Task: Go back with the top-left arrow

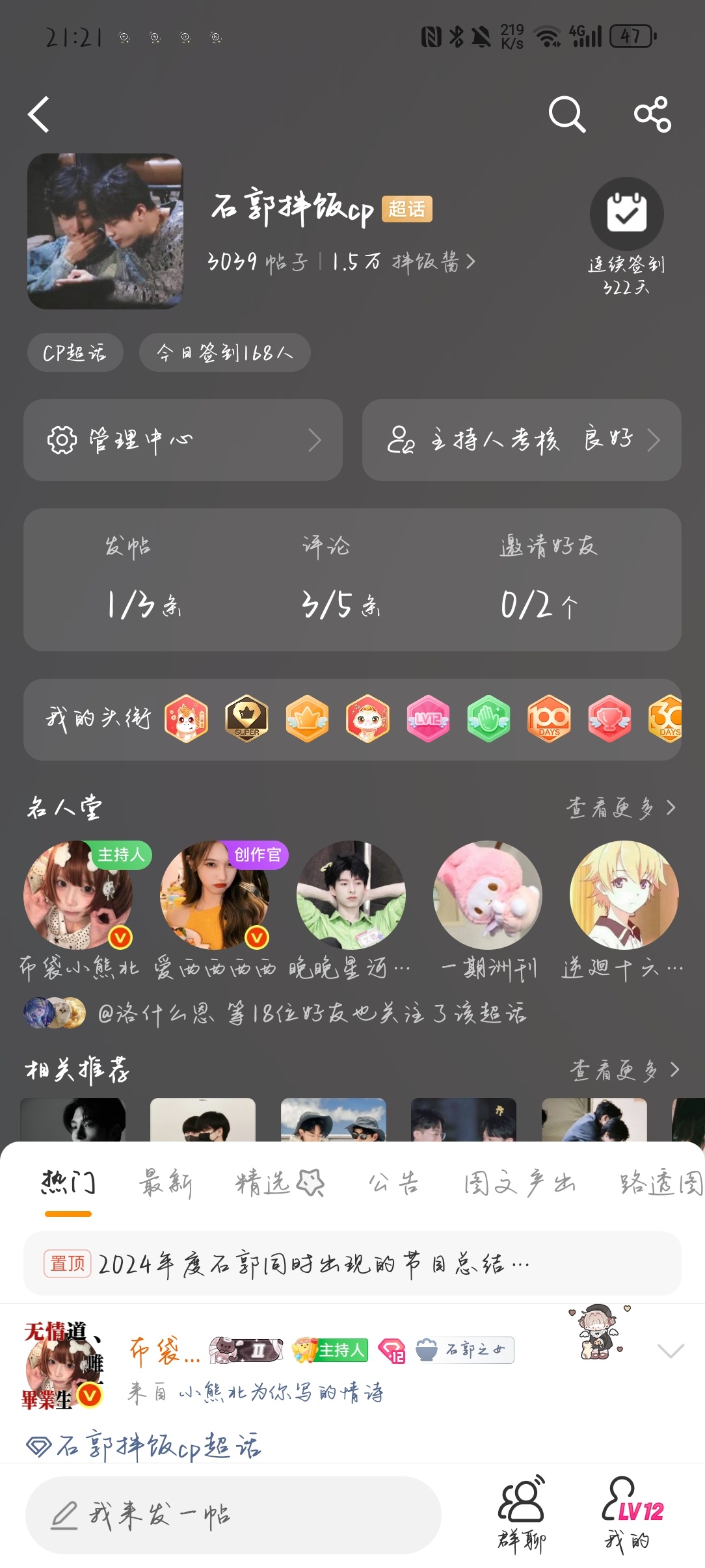Action: click(x=39, y=116)
